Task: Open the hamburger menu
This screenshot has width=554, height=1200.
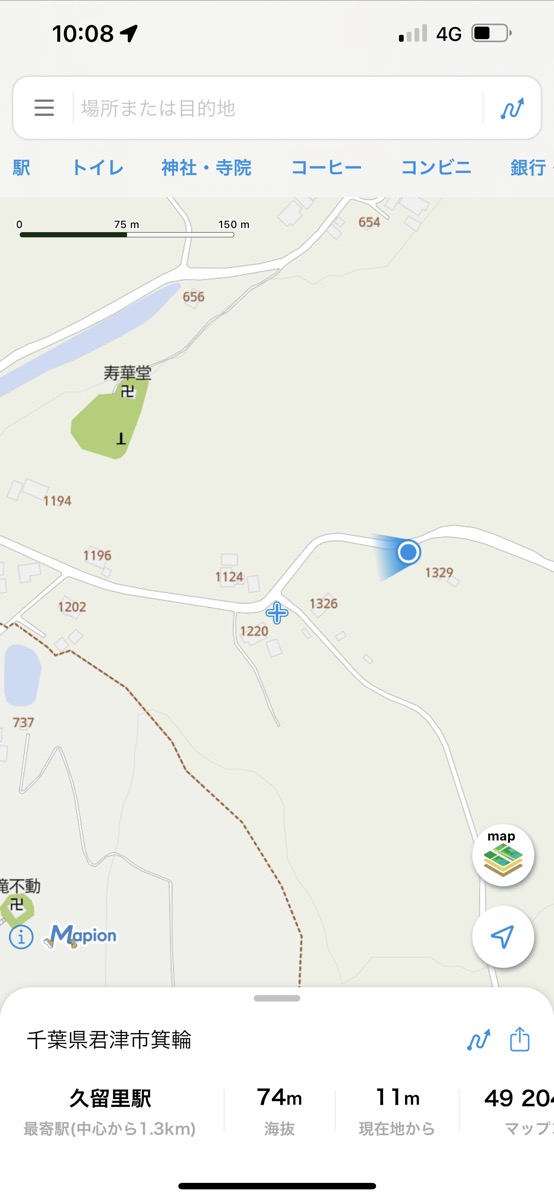Action: pyautogui.click(x=44, y=108)
